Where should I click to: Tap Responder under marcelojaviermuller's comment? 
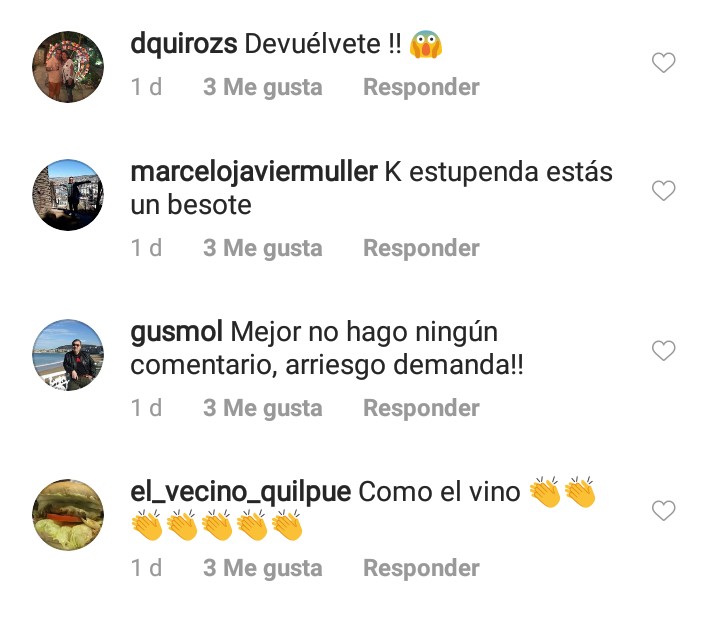421,247
